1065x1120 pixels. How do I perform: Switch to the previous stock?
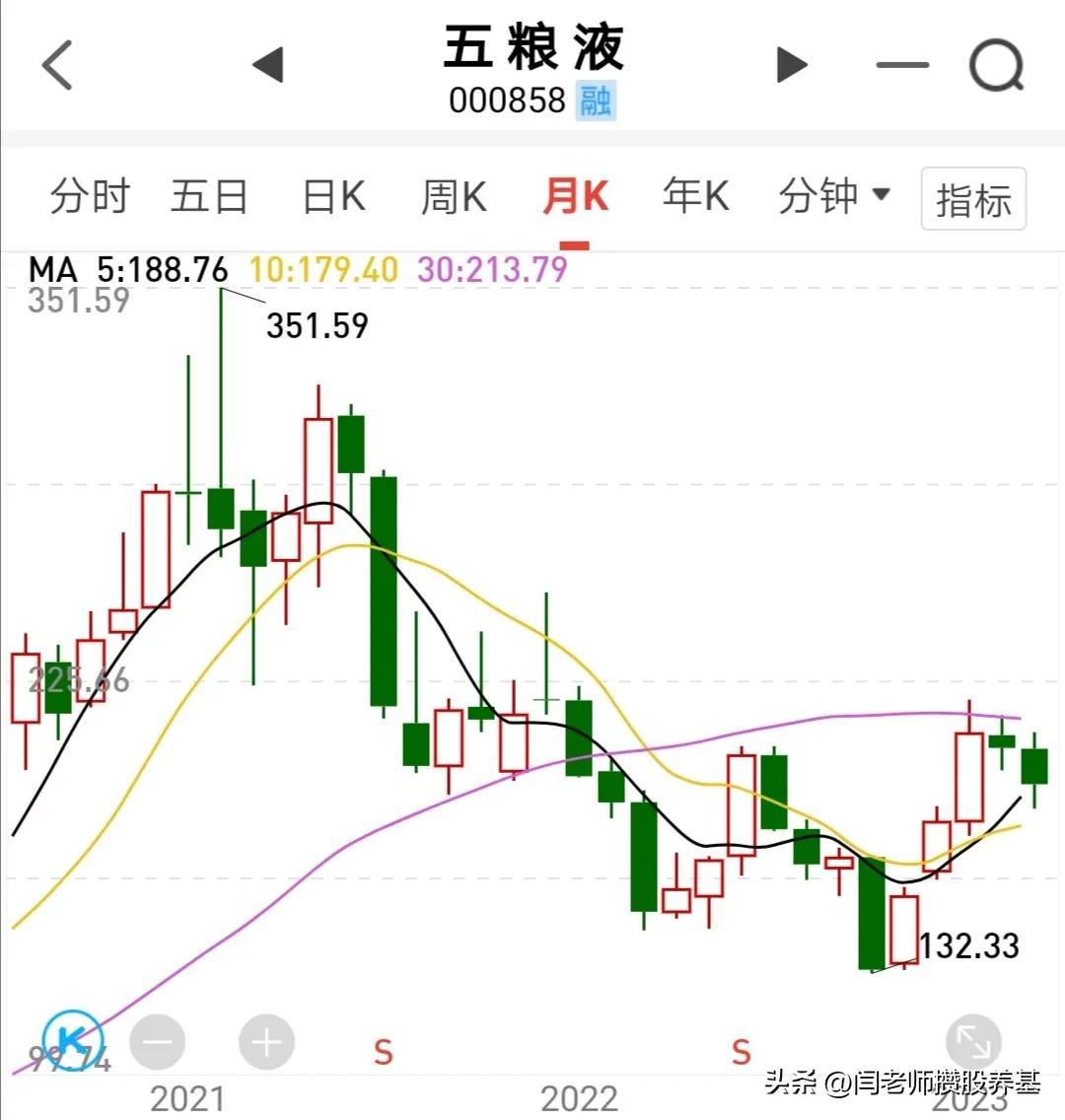click(x=268, y=65)
